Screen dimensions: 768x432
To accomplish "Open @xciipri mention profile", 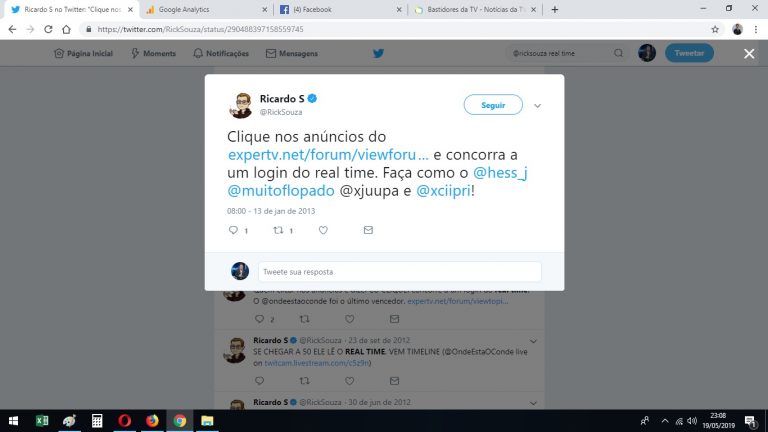I will click(x=443, y=190).
